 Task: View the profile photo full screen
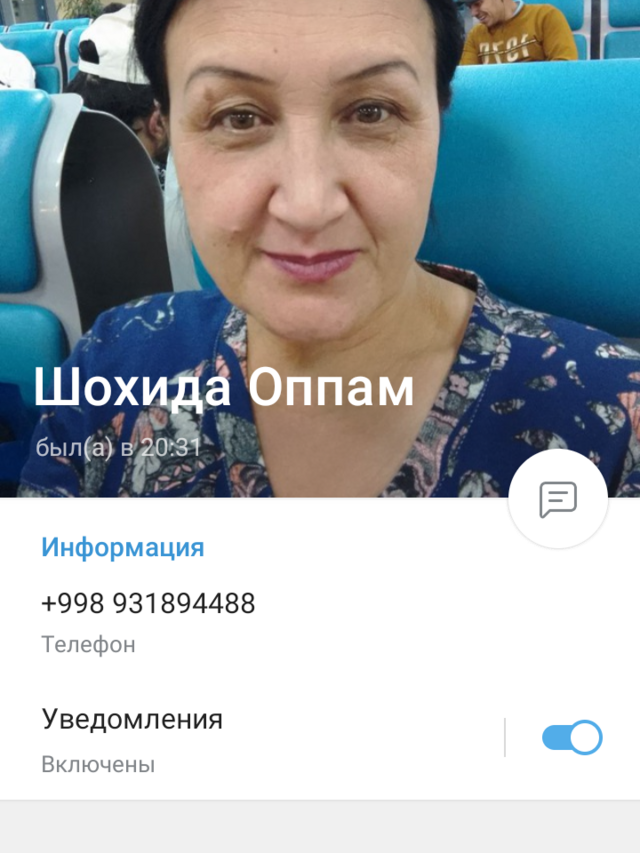click(320, 200)
